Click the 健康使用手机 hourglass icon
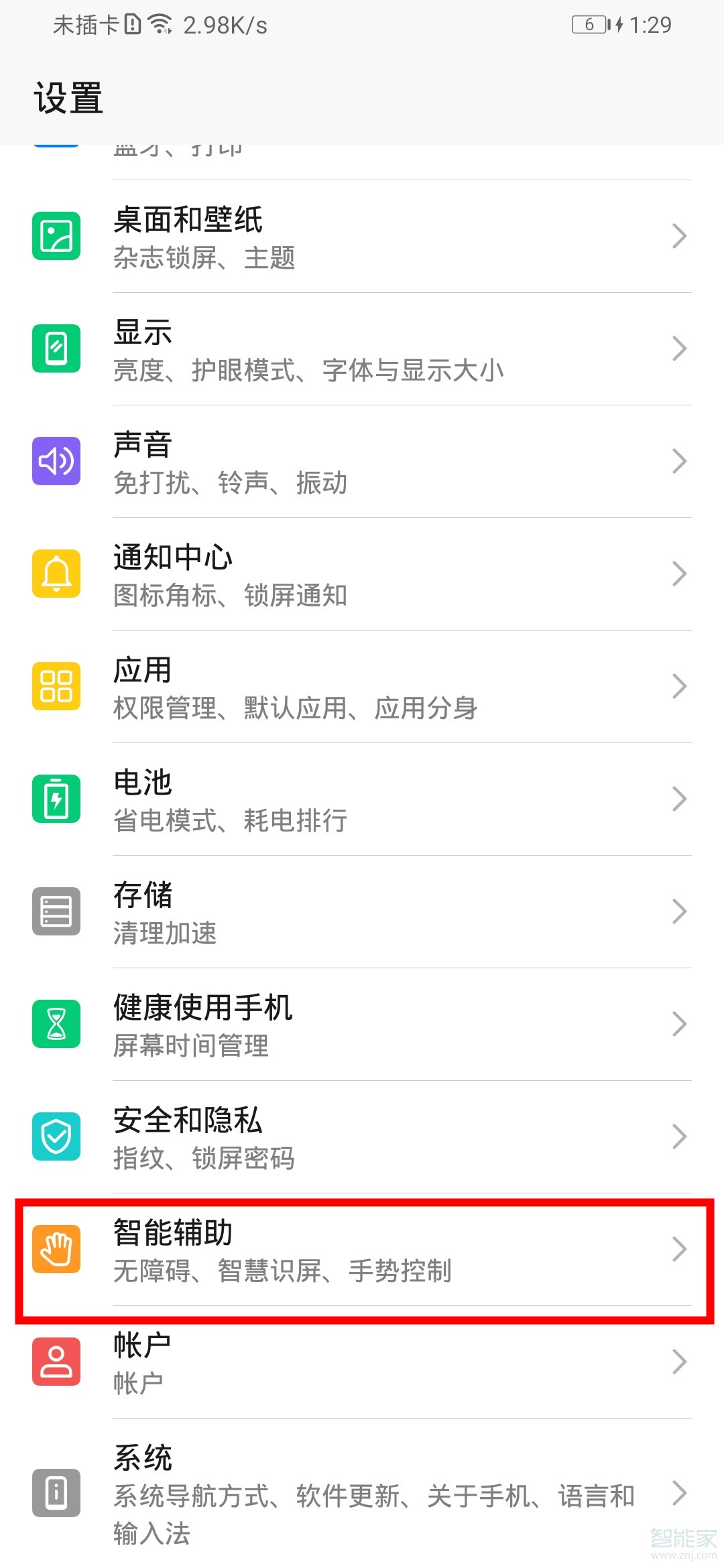724x1568 pixels. click(56, 1024)
